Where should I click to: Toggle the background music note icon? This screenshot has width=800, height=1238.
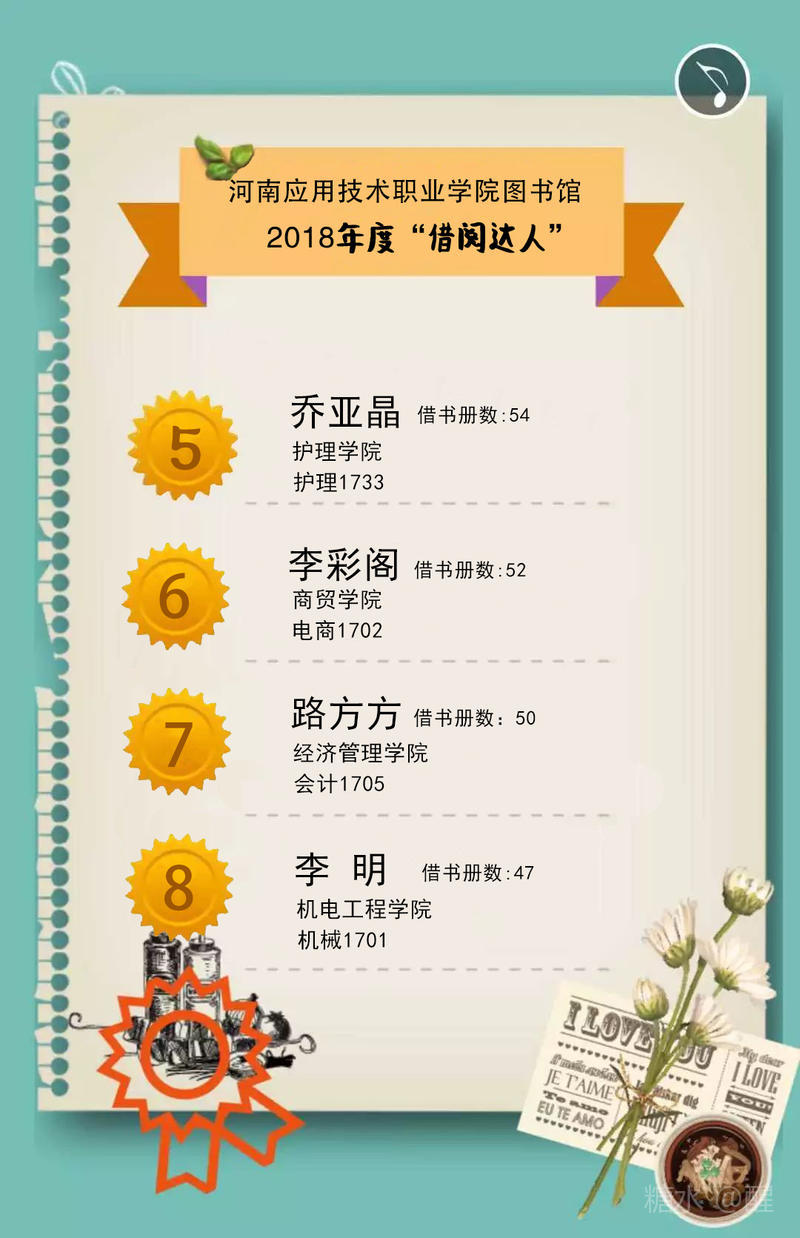(x=711, y=82)
